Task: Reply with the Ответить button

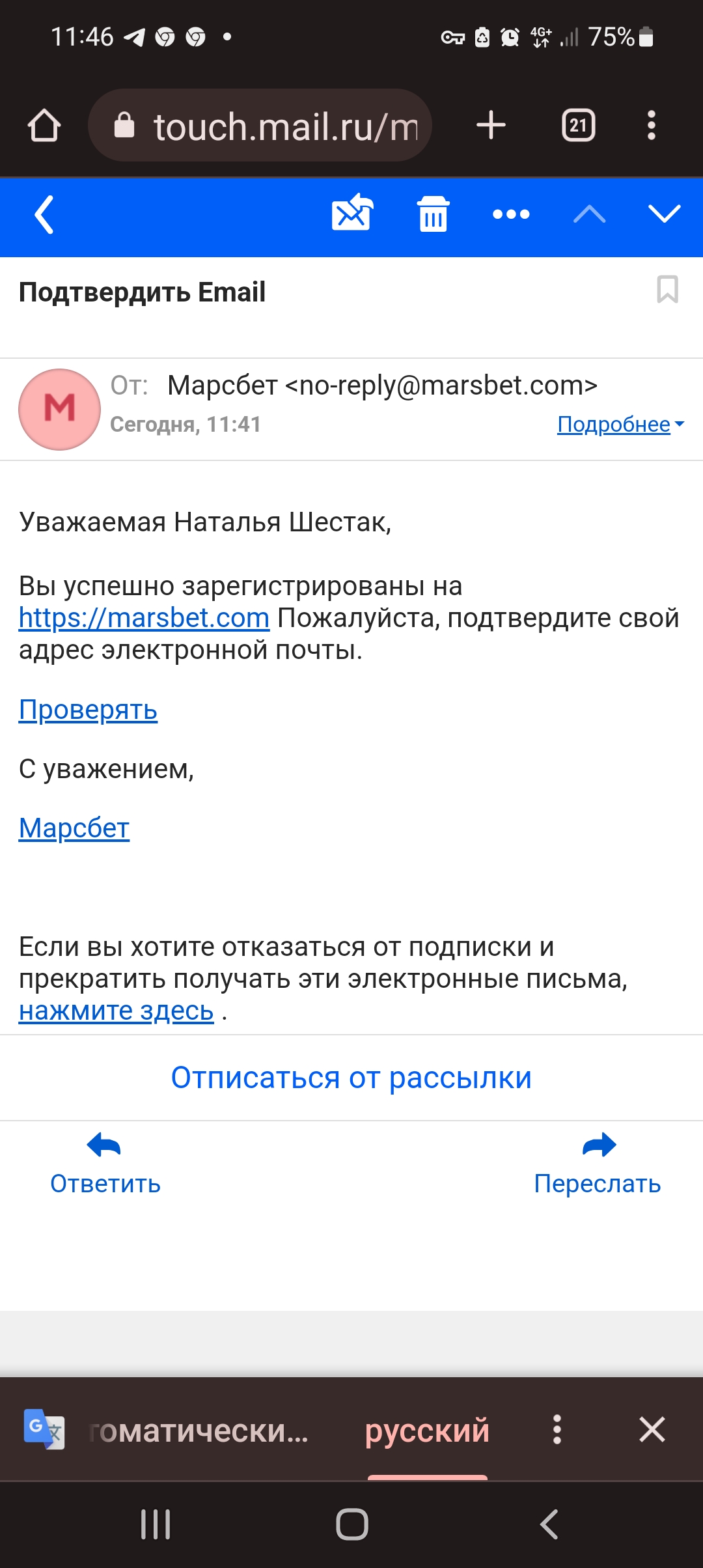Action: point(105,1166)
